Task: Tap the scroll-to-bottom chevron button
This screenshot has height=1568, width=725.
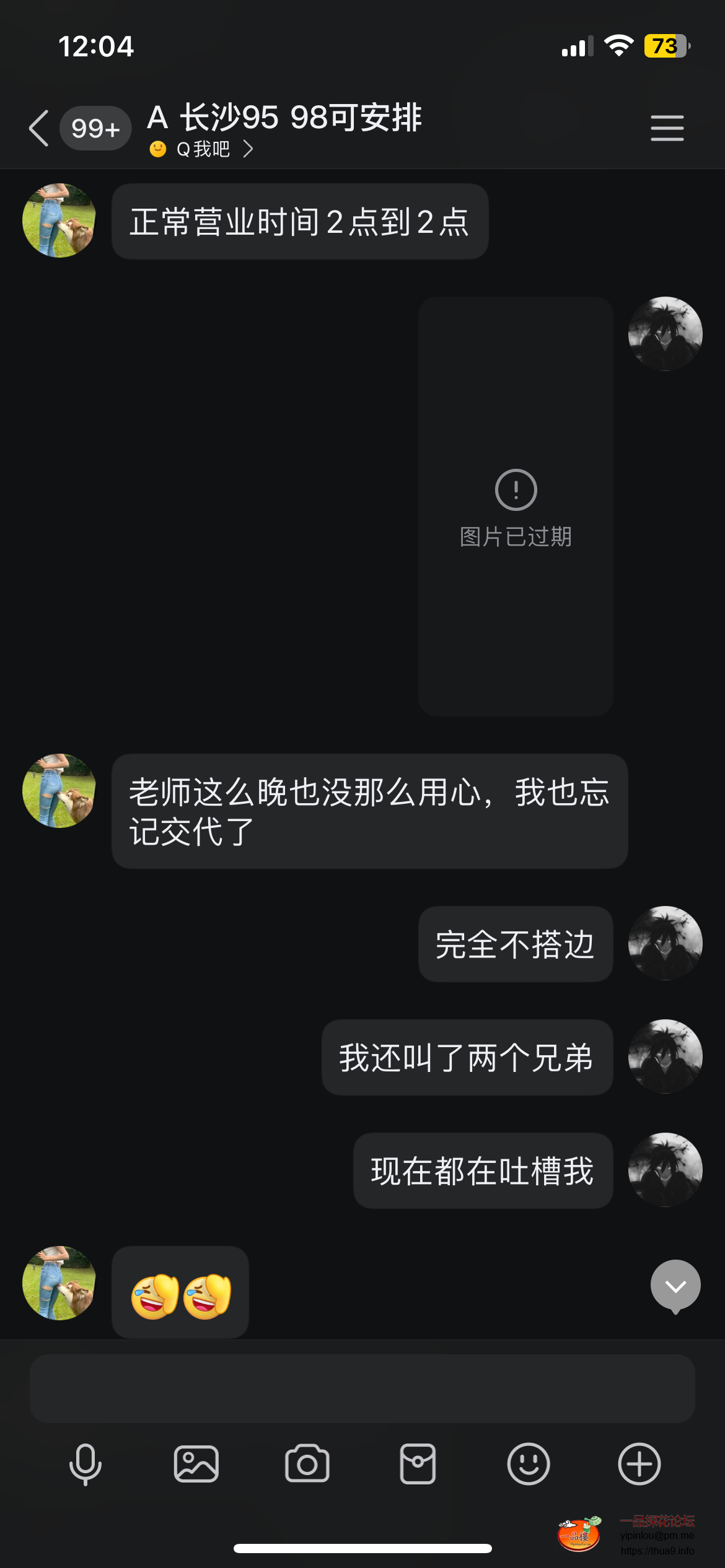Action: tap(675, 1285)
